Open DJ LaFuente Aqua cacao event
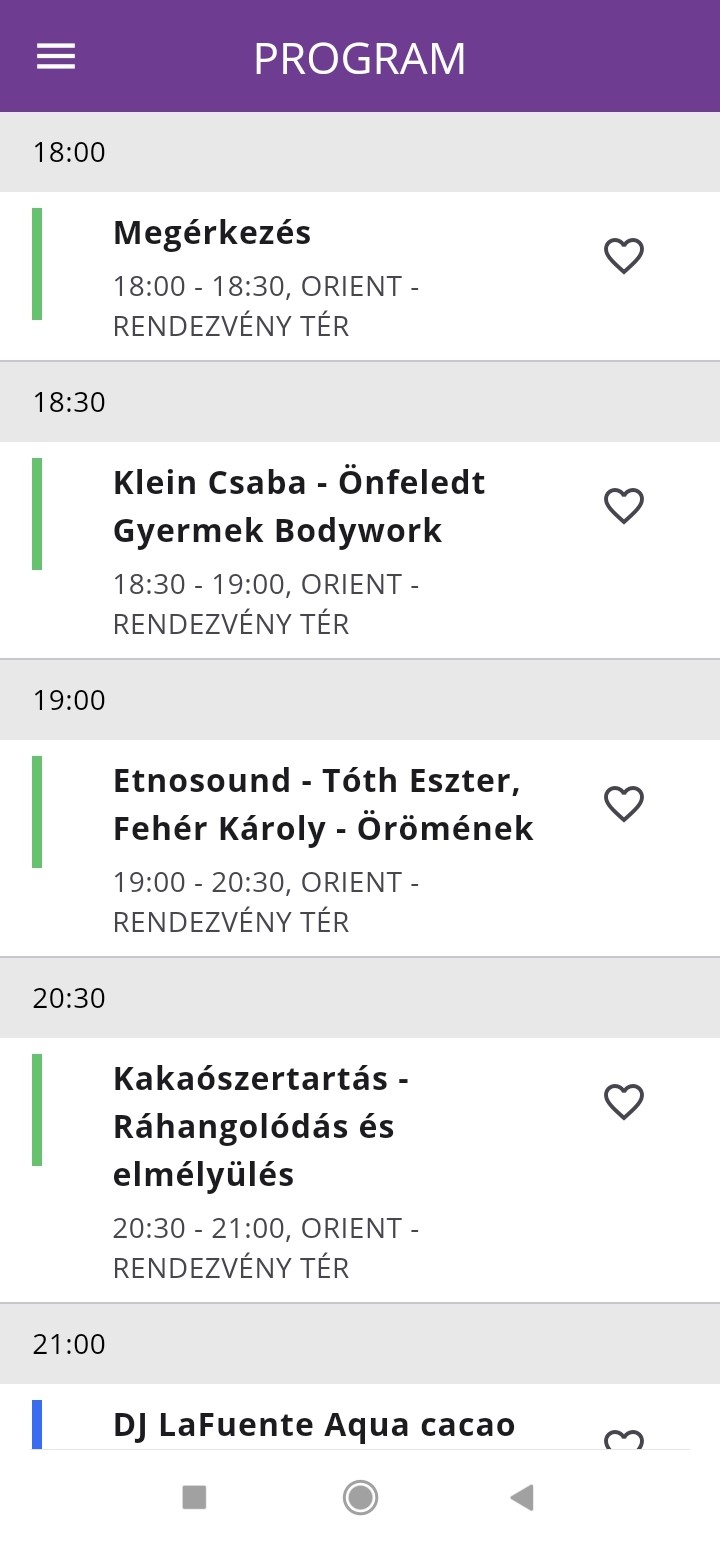720x1545 pixels. click(x=314, y=1424)
